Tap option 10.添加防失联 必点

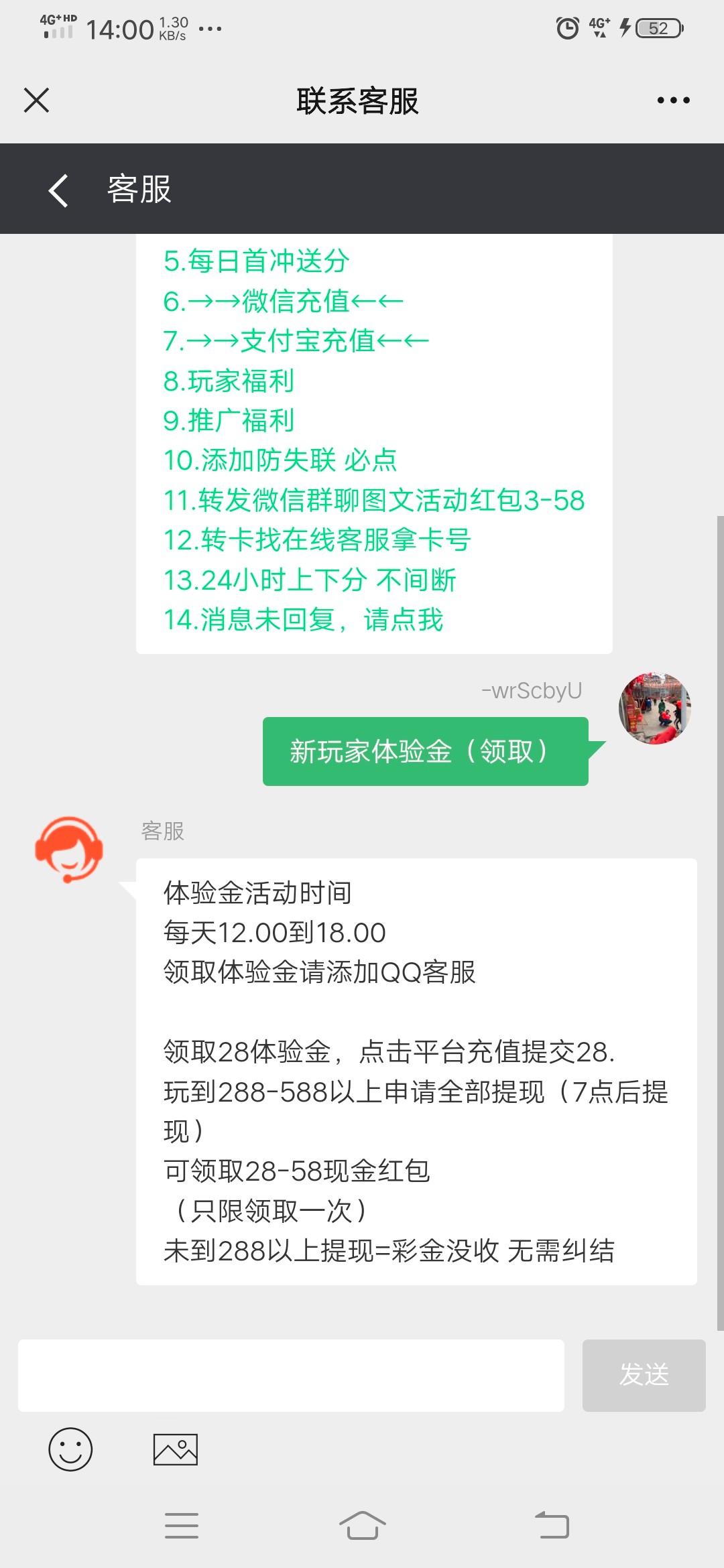tap(280, 460)
